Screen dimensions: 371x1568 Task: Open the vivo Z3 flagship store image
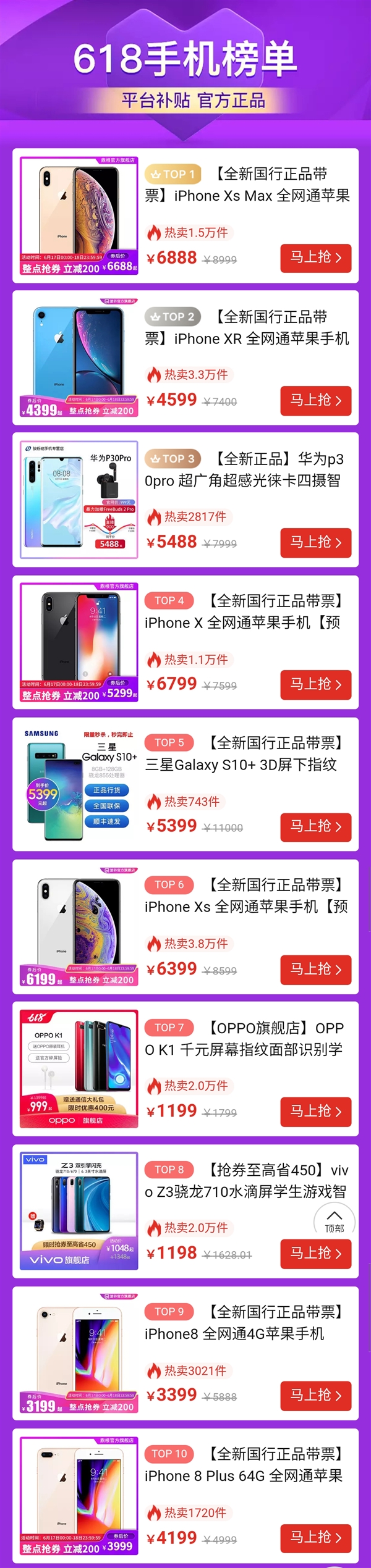79,1211
